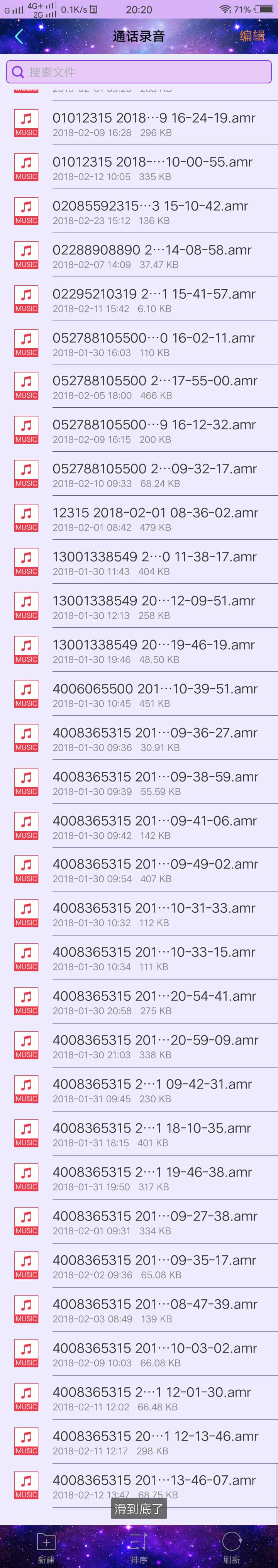Screen dimensions: 278x1568
Task: Tap the 编辑 button
Action: [252, 36]
